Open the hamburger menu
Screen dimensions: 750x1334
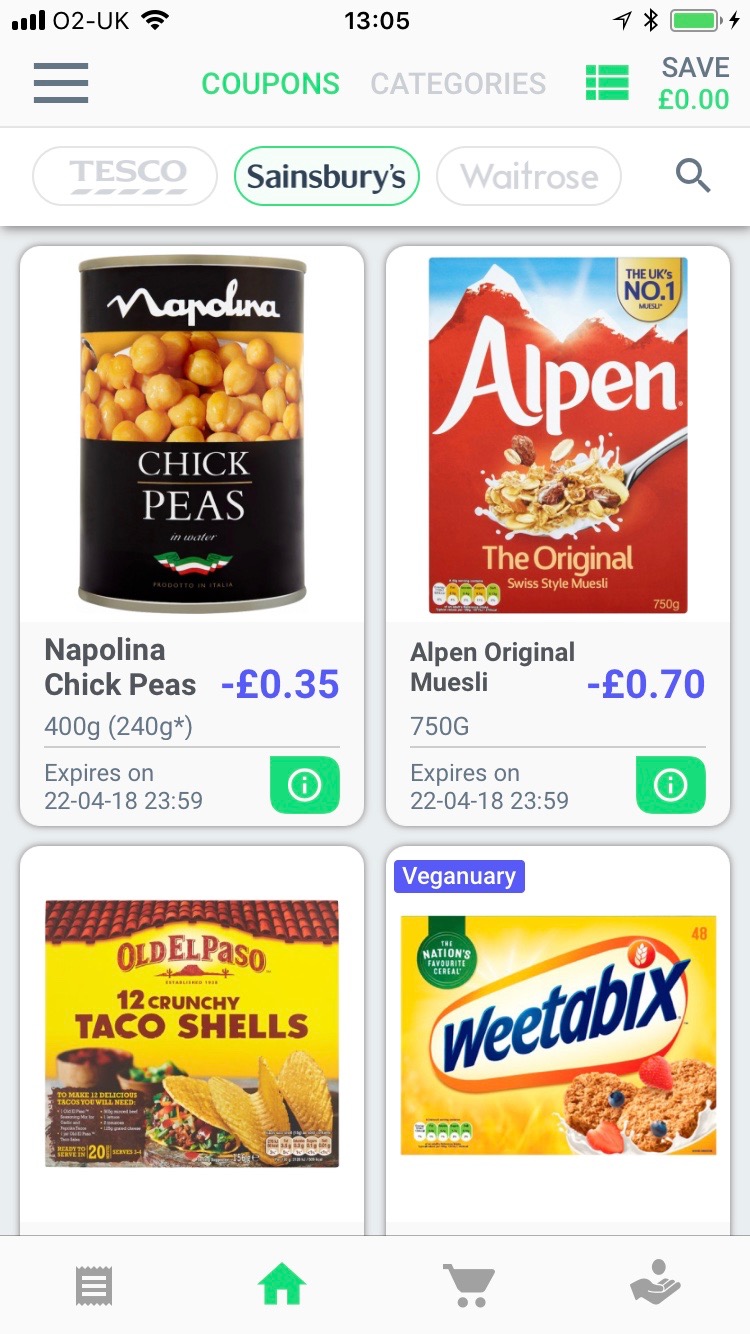[x=61, y=83]
